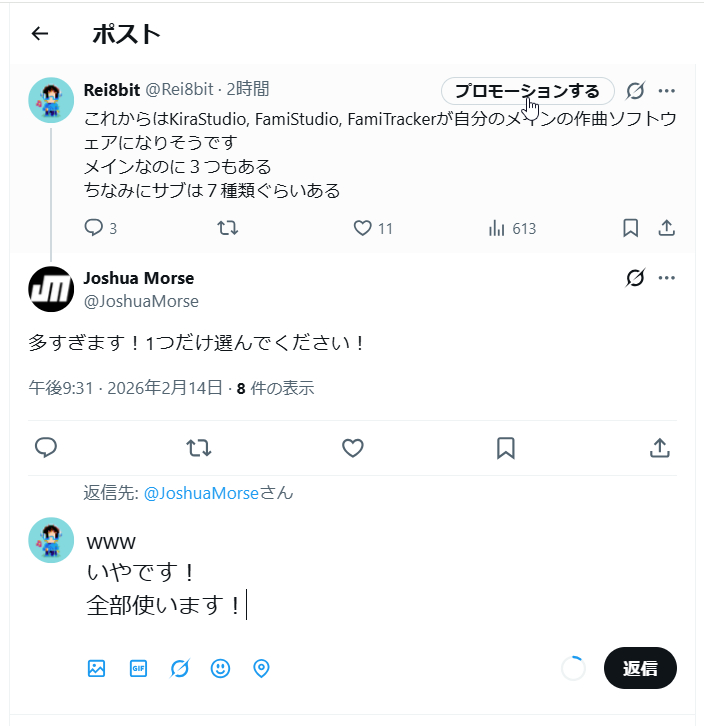The height and width of the screenshot is (726, 704).
Task: Bookmark Joshua Morse's post
Action: [x=506, y=448]
